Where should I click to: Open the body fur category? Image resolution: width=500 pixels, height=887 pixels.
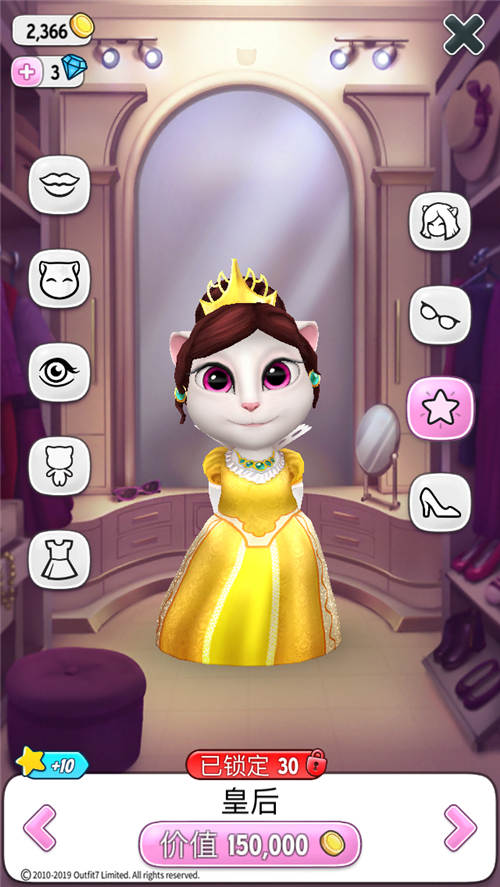point(59,466)
